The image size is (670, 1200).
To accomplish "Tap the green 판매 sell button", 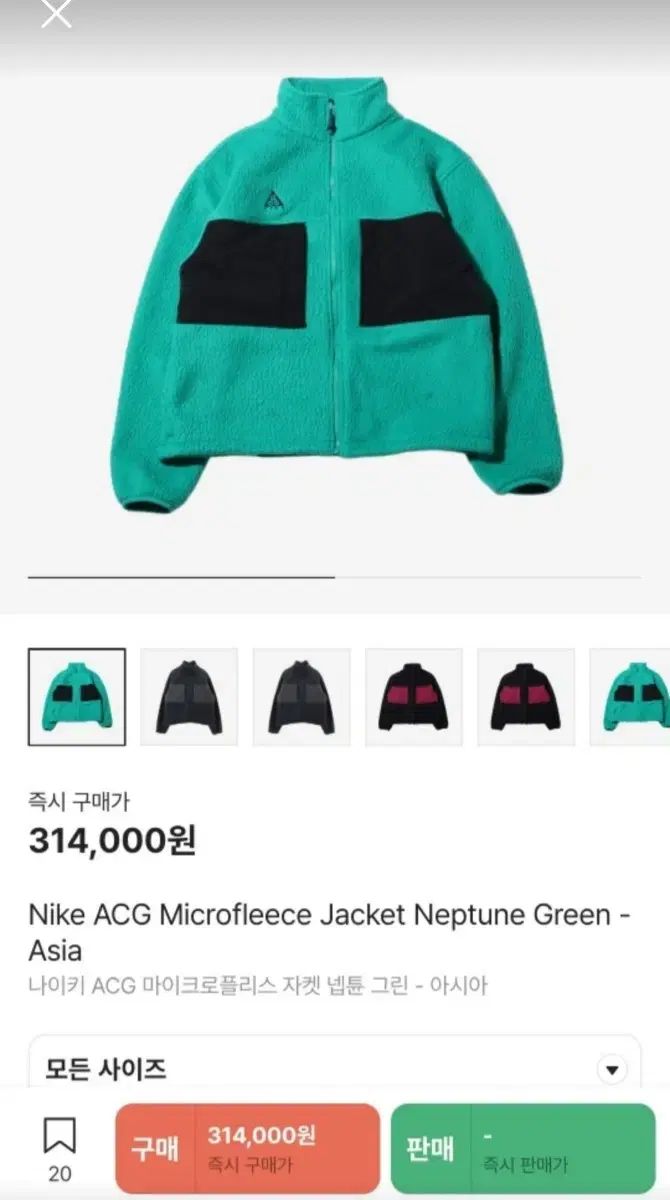I will click(x=522, y=1148).
